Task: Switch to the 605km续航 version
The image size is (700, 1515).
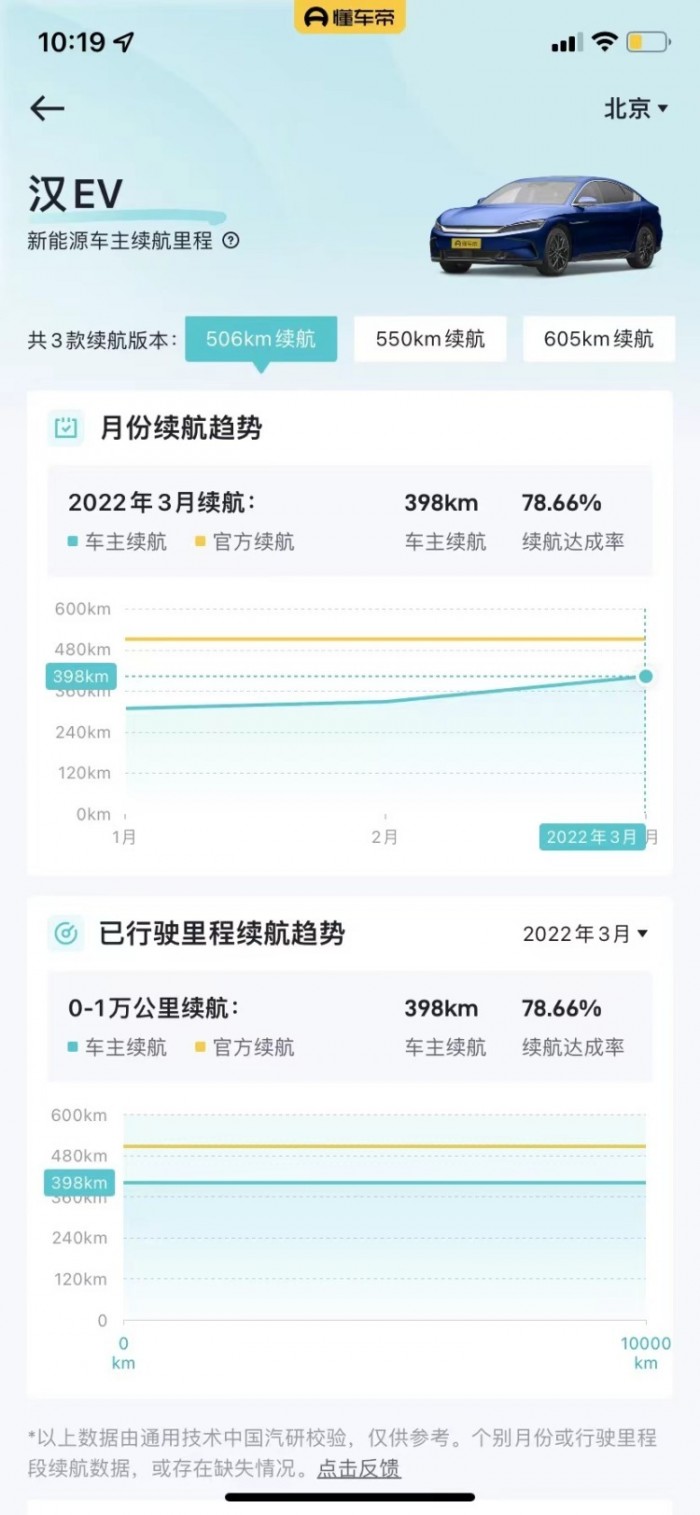Action: (598, 339)
